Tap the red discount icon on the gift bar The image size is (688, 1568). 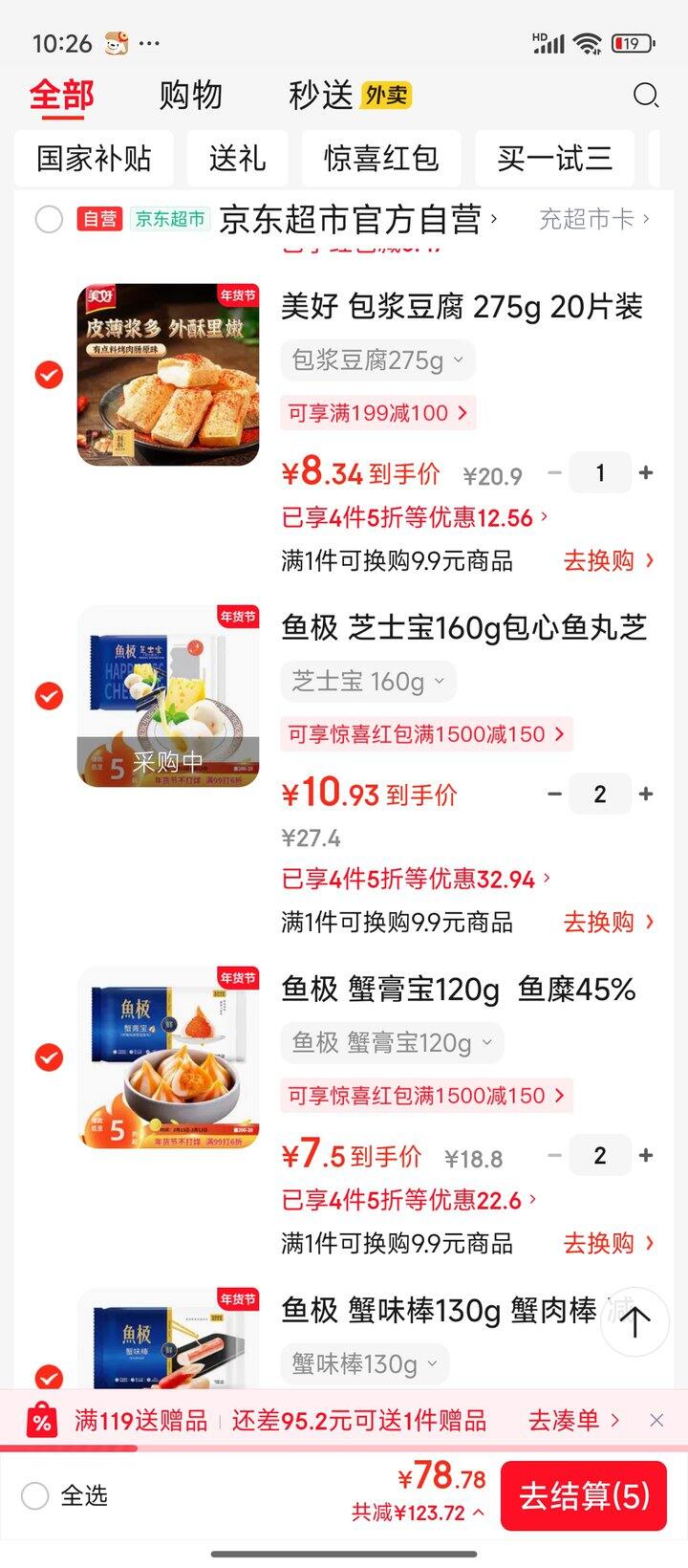pyautogui.click(x=37, y=1419)
